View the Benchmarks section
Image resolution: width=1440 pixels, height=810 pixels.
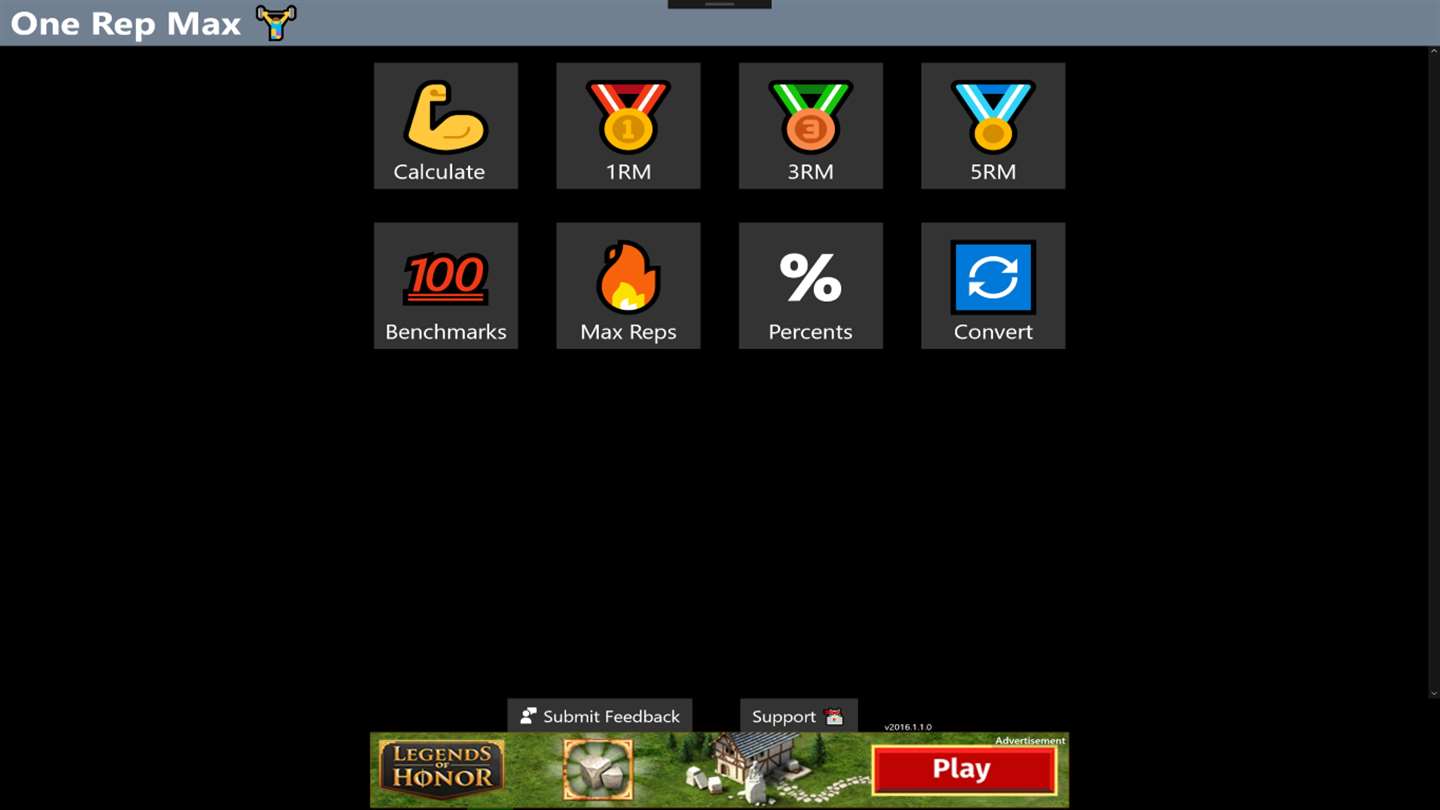445,286
